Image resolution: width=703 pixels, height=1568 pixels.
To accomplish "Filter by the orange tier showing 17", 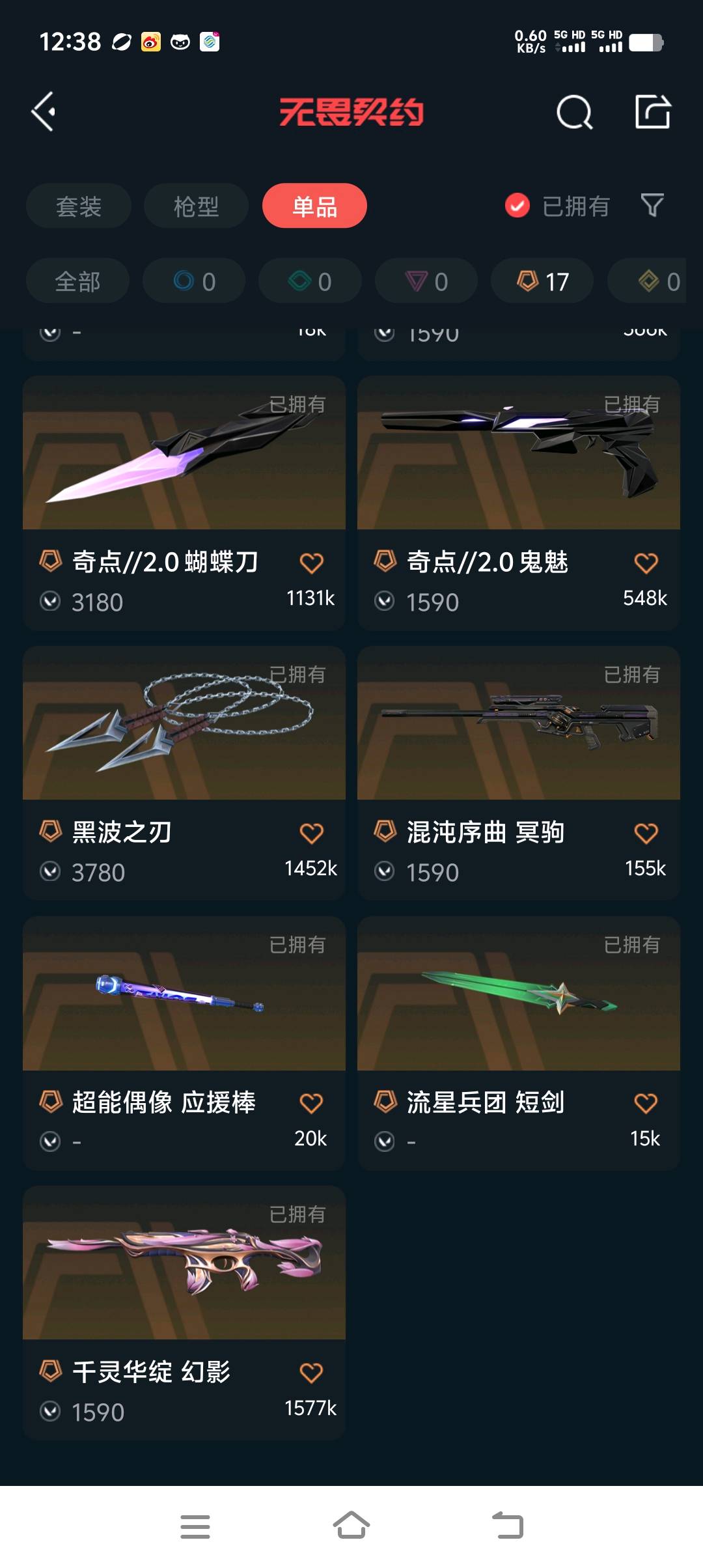I will click(x=542, y=281).
